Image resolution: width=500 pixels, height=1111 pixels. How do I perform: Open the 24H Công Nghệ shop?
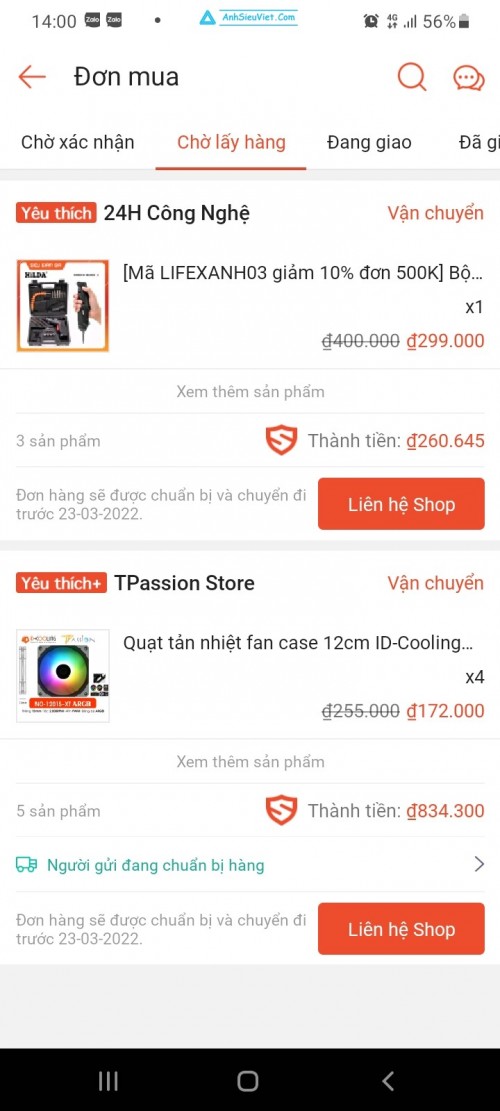tap(176, 213)
